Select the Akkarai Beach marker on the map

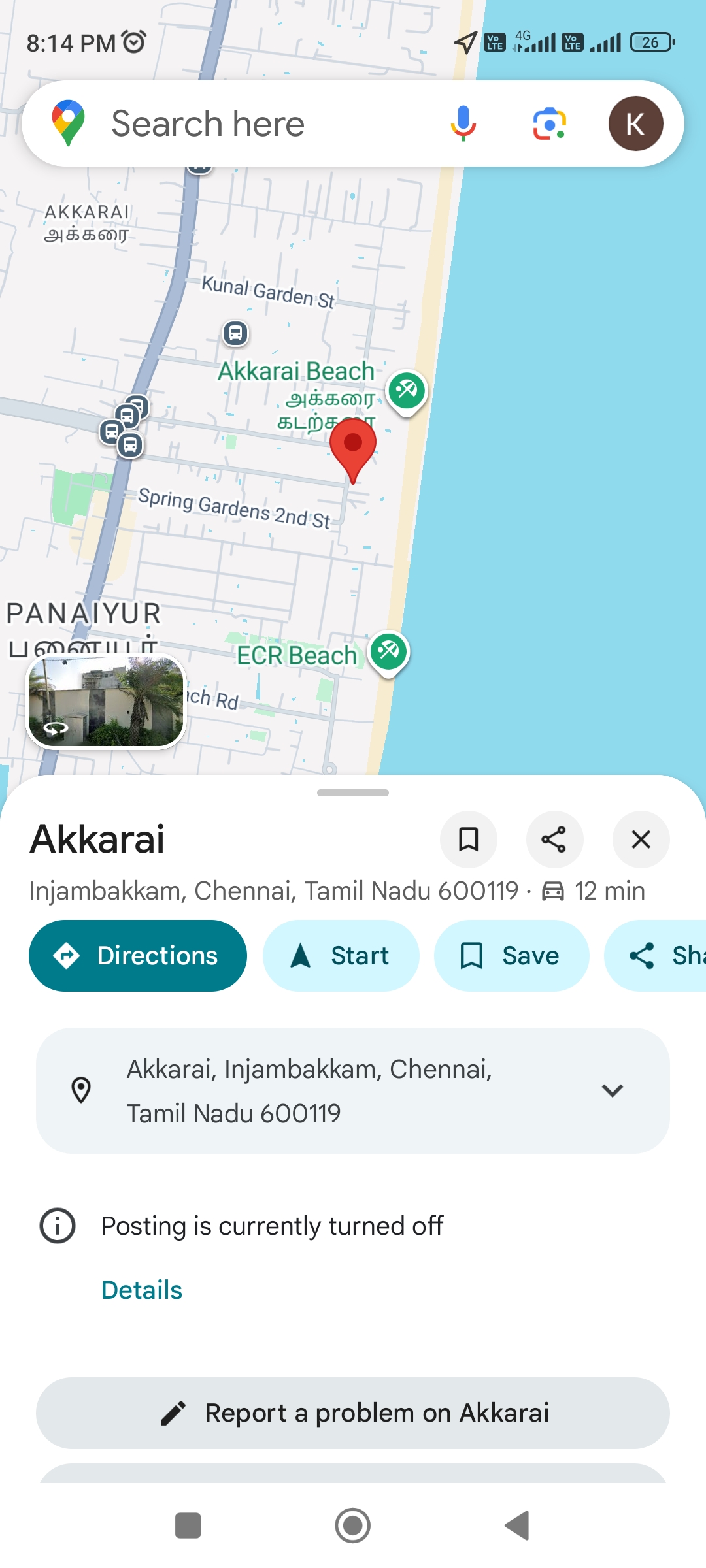[407, 392]
